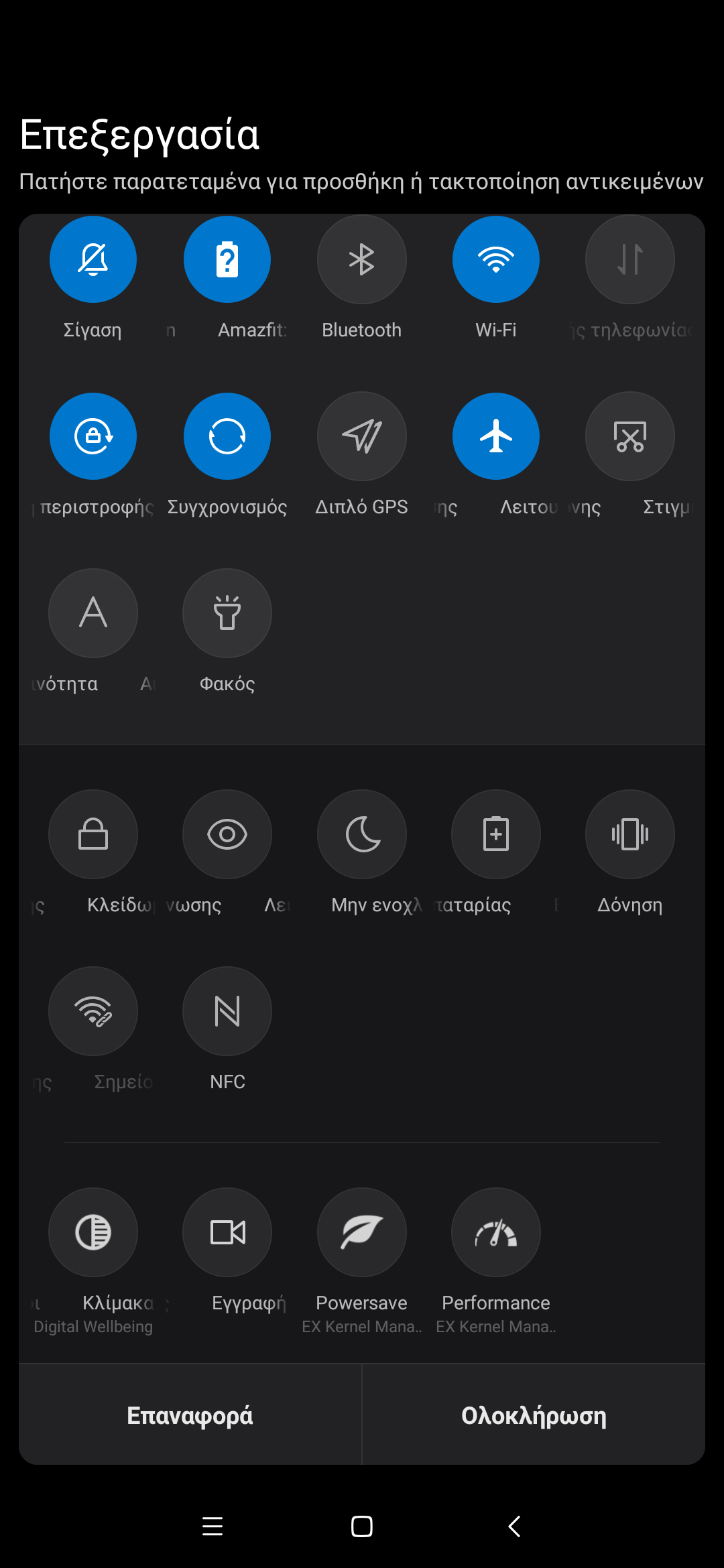This screenshot has height=1568, width=724.
Task: Tap the Σίγαση mute tile
Action: (x=93, y=259)
